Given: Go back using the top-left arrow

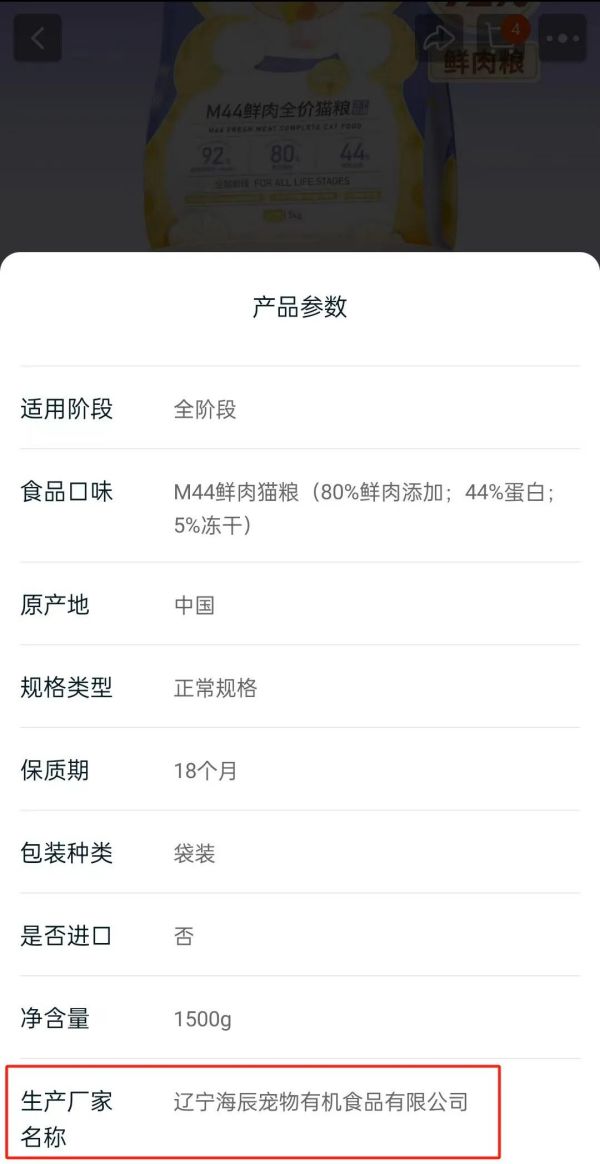Looking at the screenshot, I should (x=38, y=39).
